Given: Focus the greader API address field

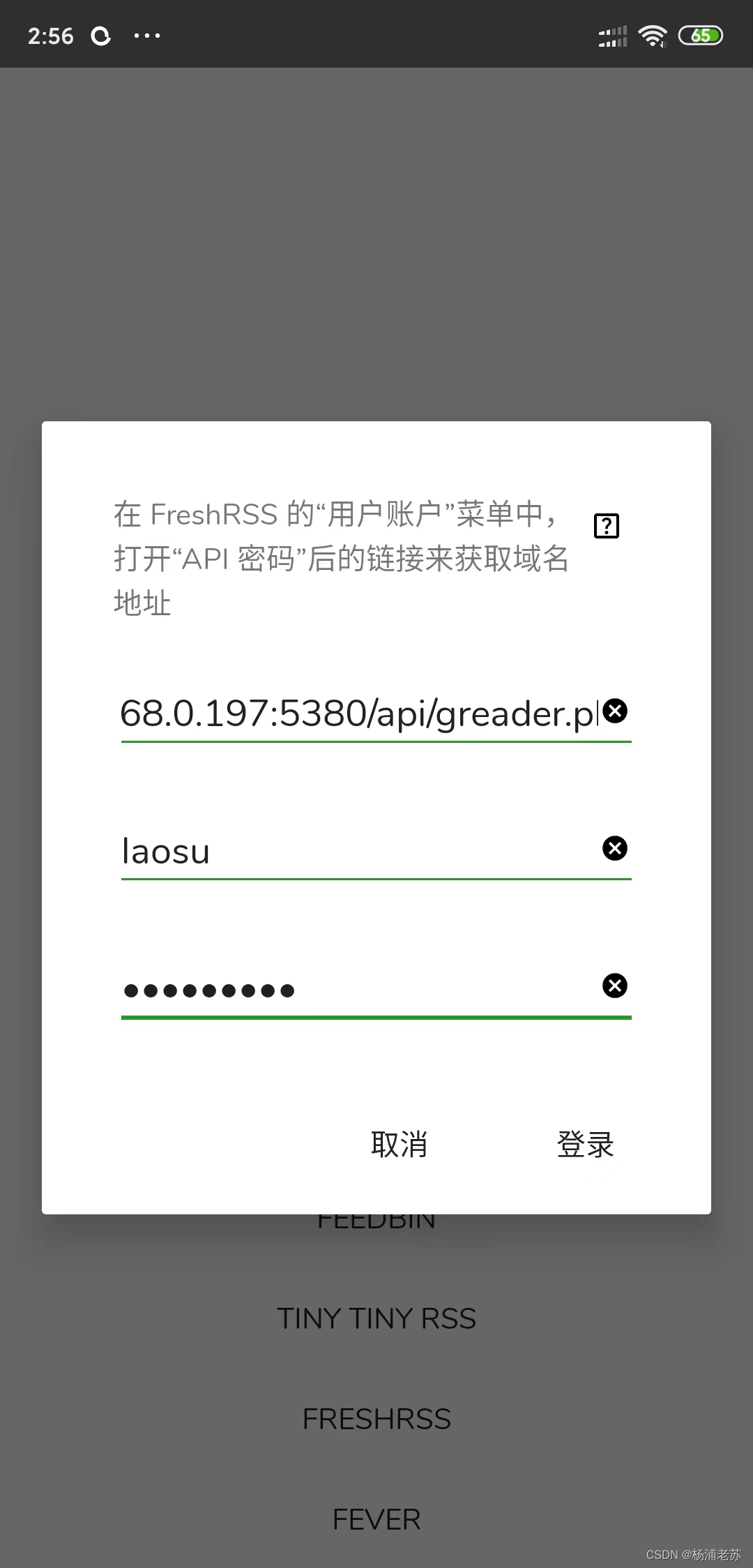Looking at the screenshot, I should tap(349, 711).
